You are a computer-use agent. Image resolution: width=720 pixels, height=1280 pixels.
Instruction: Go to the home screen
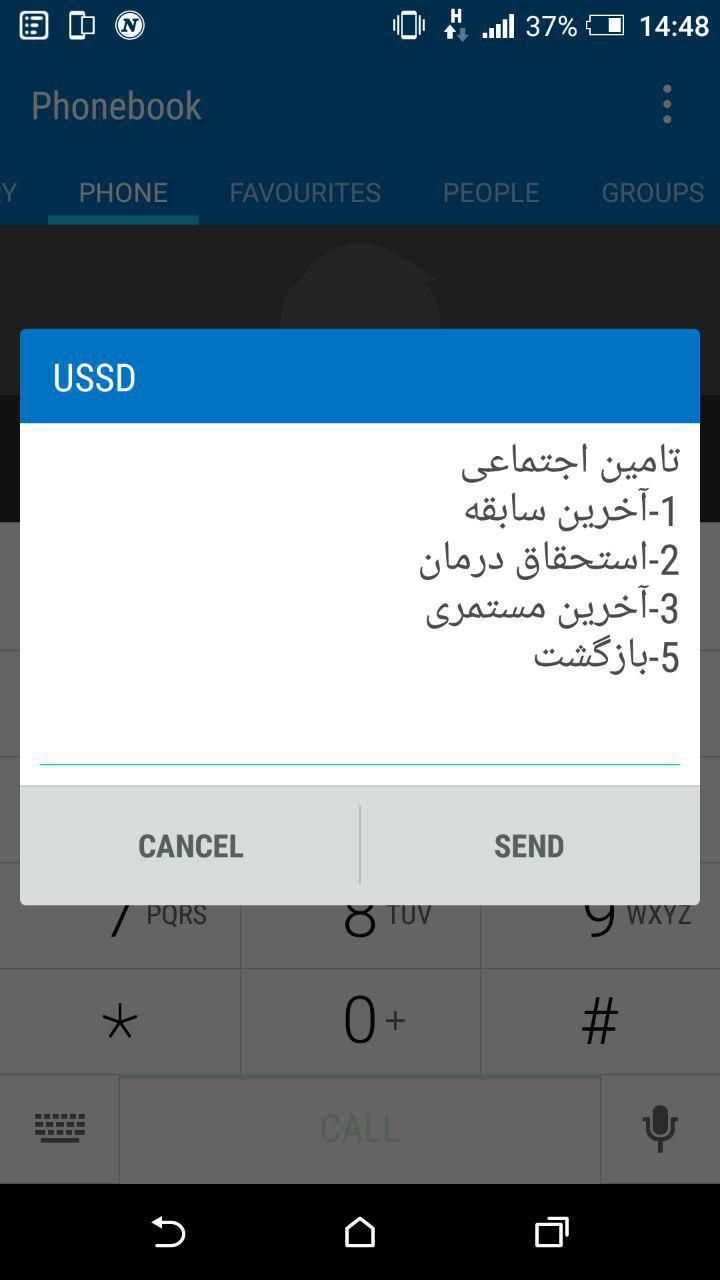[360, 1232]
